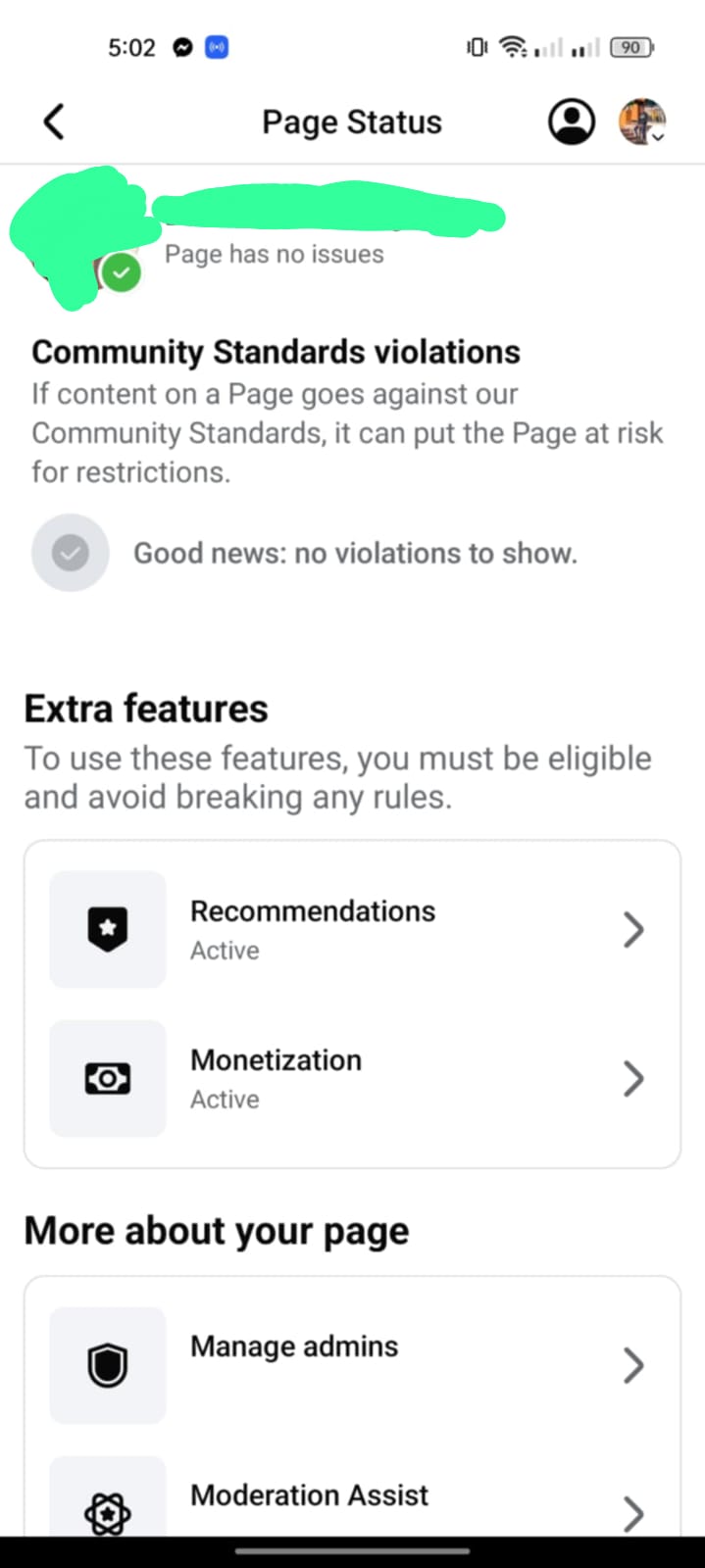
Task: Open Recommendations feature details
Action: [352, 929]
